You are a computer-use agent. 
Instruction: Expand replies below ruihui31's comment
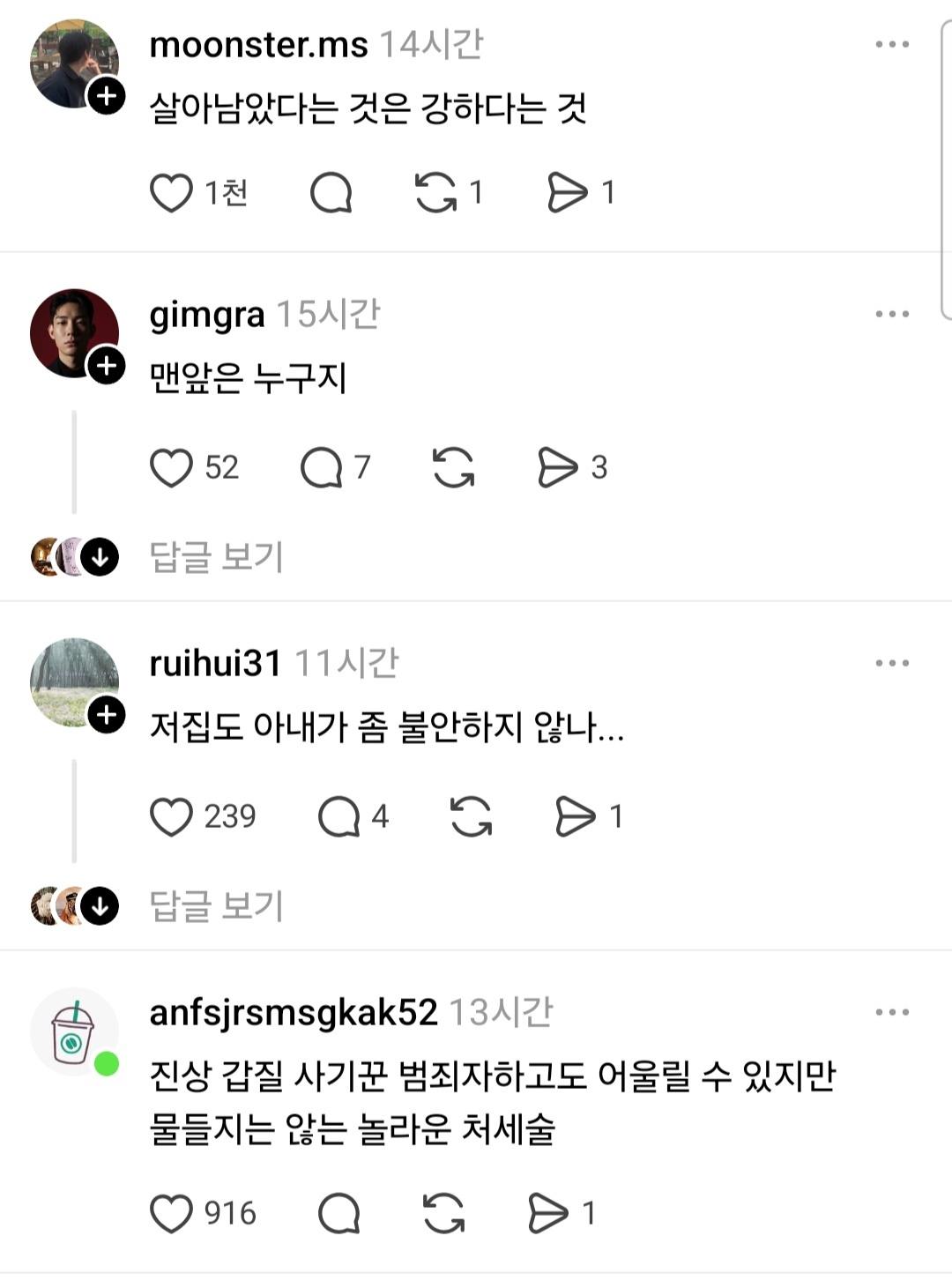click(216, 906)
